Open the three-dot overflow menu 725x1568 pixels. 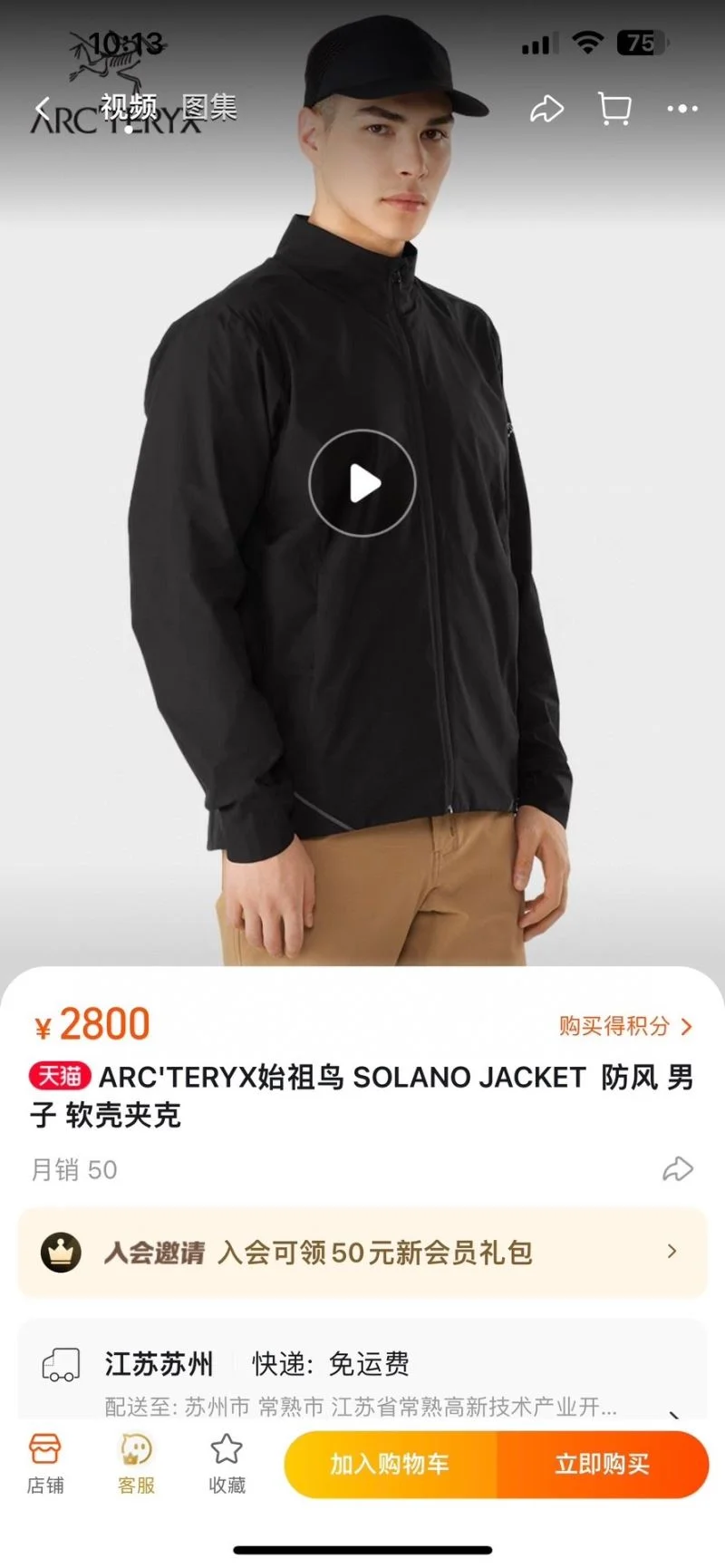click(681, 109)
